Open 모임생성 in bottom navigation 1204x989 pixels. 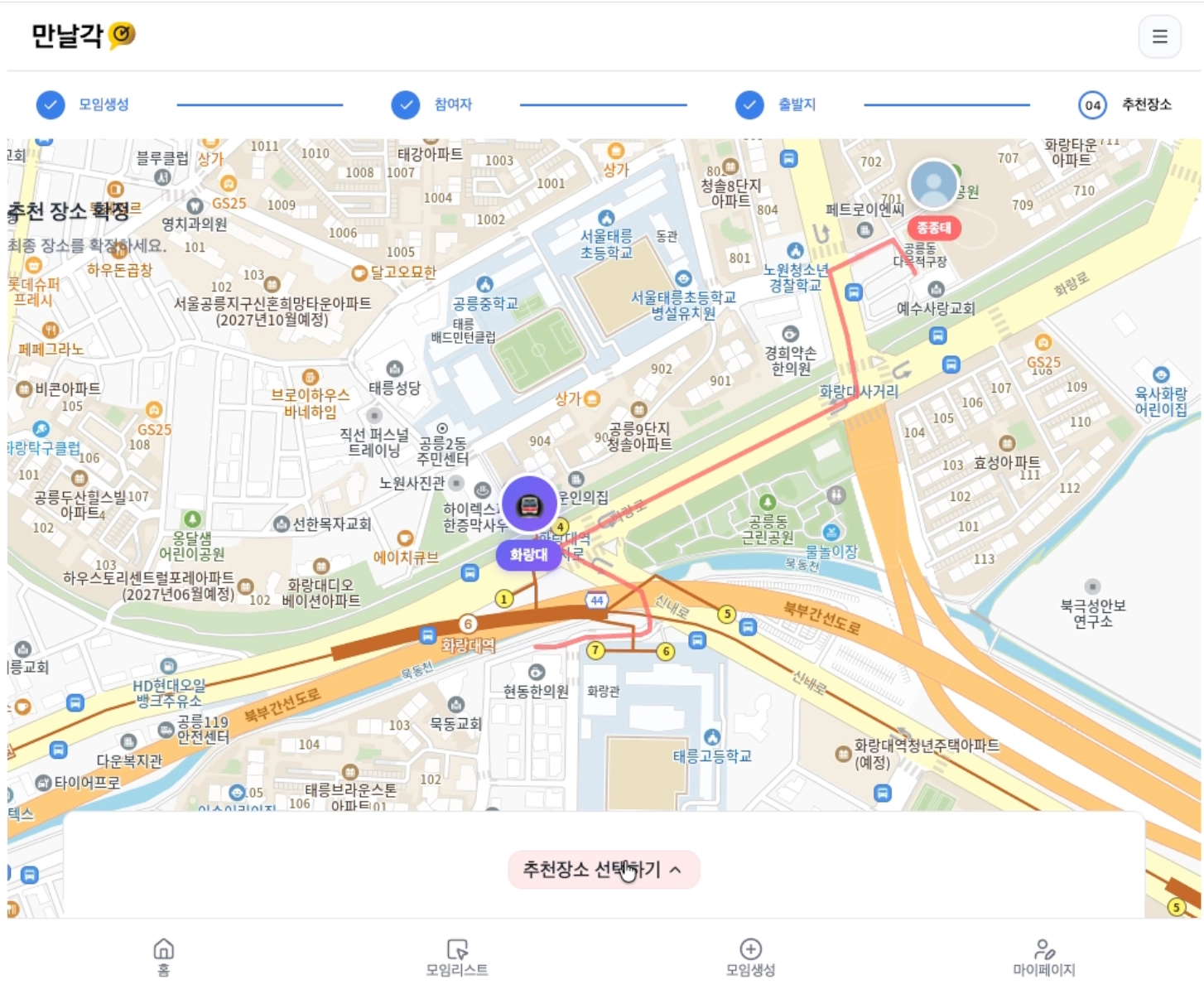750,957
